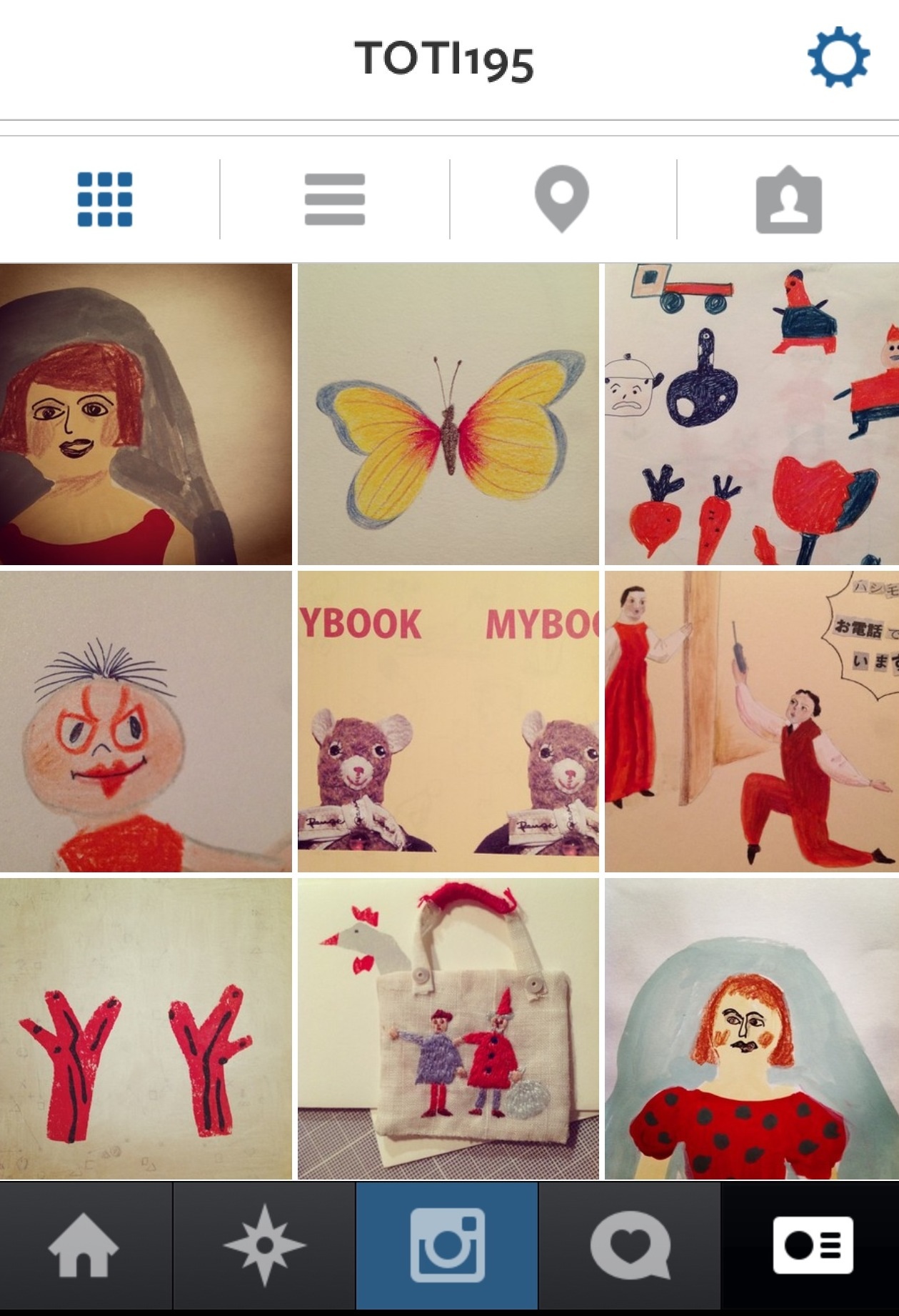The width and height of the screenshot is (899, 1316).
Task: Open the woman with gray veil portrait
Action: (146, 414)
